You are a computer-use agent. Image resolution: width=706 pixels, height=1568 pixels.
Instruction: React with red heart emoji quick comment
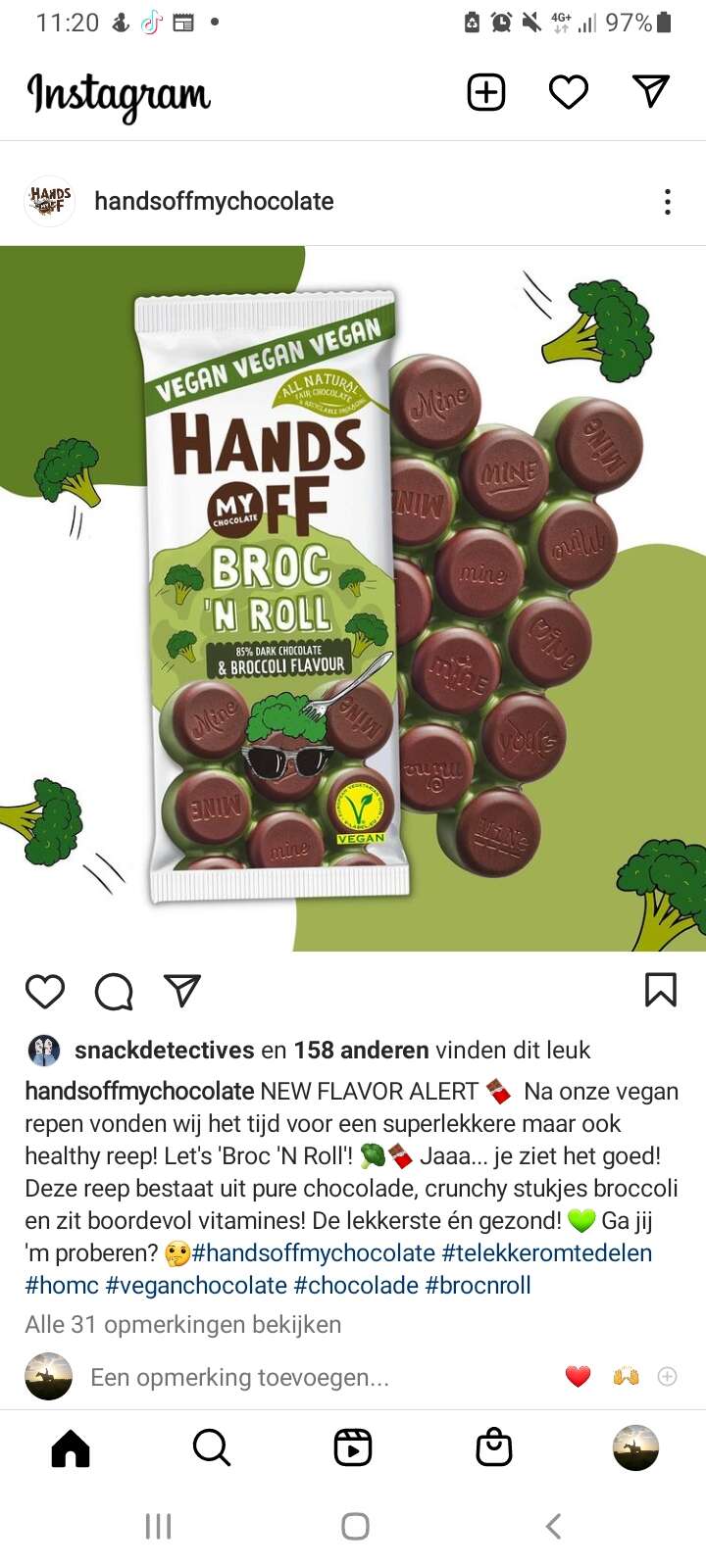[x=579, y=1377]
